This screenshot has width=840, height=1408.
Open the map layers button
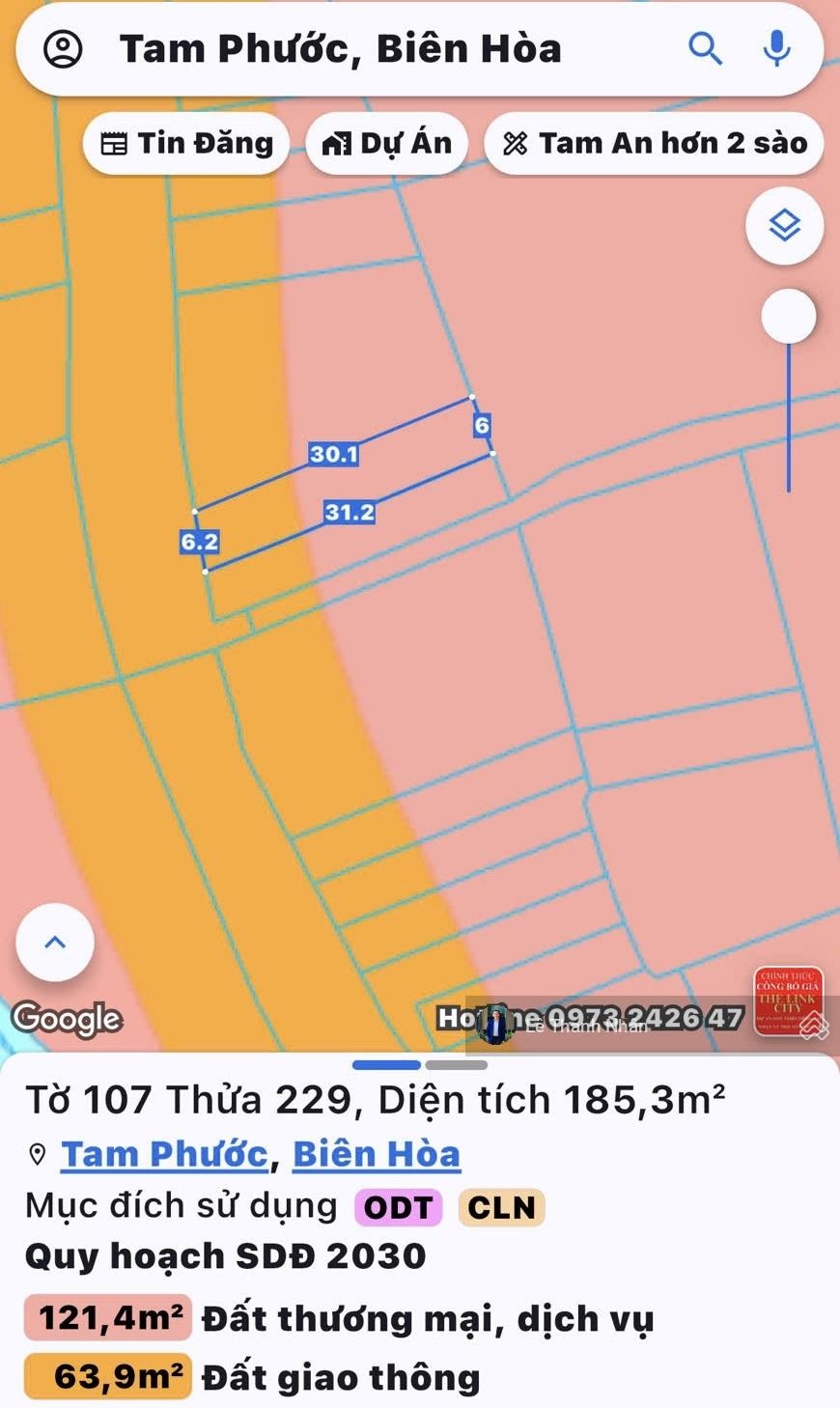pyautogui.click(x=784, y=226)
